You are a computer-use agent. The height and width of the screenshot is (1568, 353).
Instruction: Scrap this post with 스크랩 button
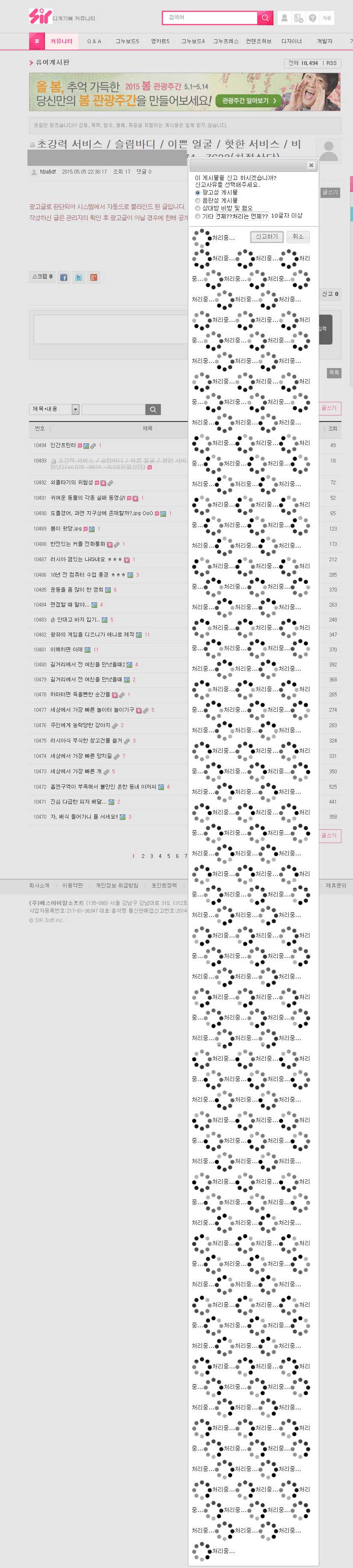pos(42,277)
